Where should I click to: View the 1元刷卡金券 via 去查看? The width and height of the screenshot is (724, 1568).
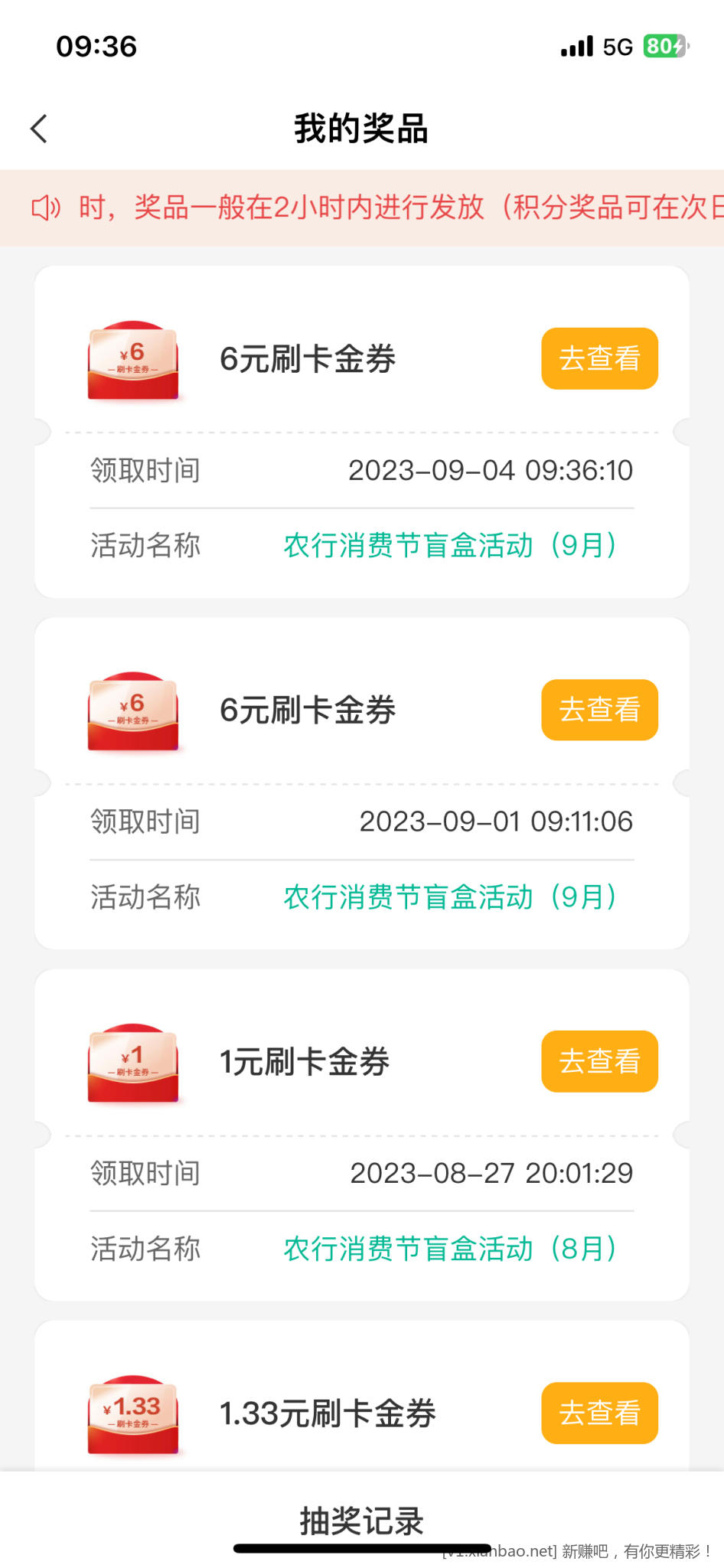click(x=599, y=1061)
